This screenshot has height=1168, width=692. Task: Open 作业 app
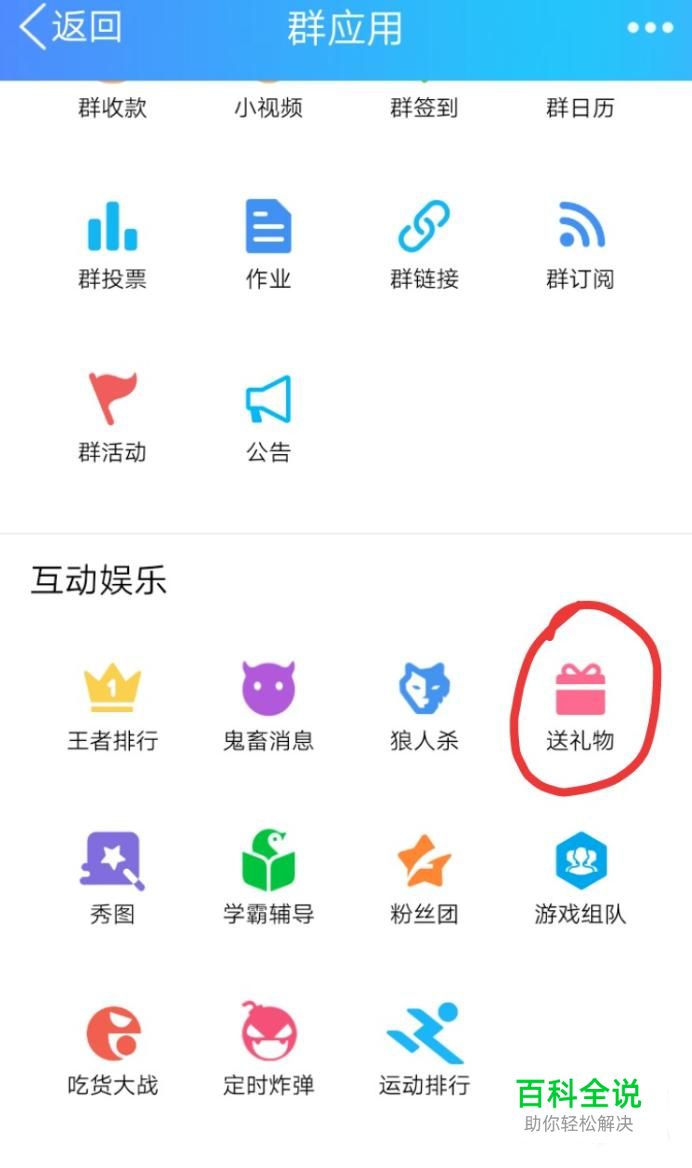268,246
